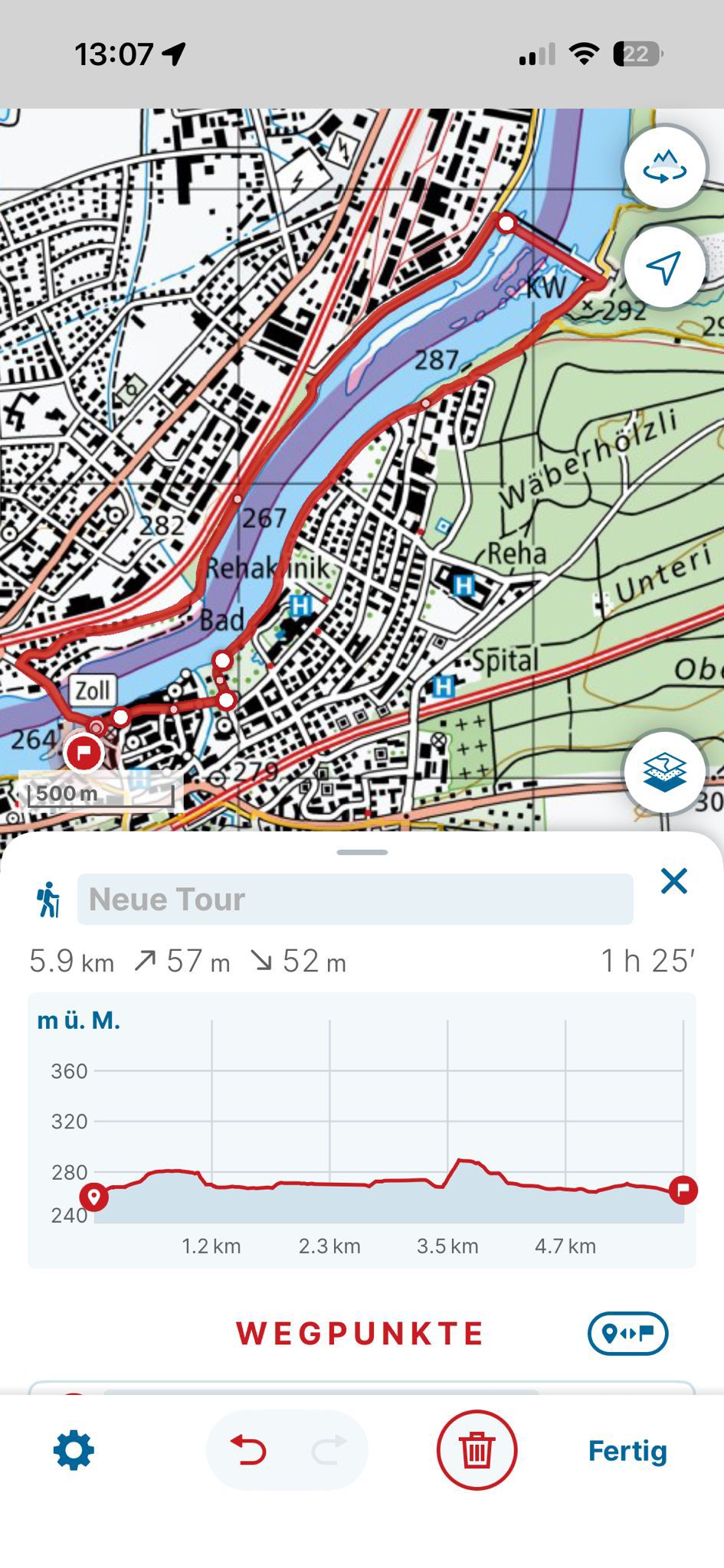This screenshot has width=724, height=1568.
Task: Tap the compass location arrow icon
Action: click(x=663, y=266)
